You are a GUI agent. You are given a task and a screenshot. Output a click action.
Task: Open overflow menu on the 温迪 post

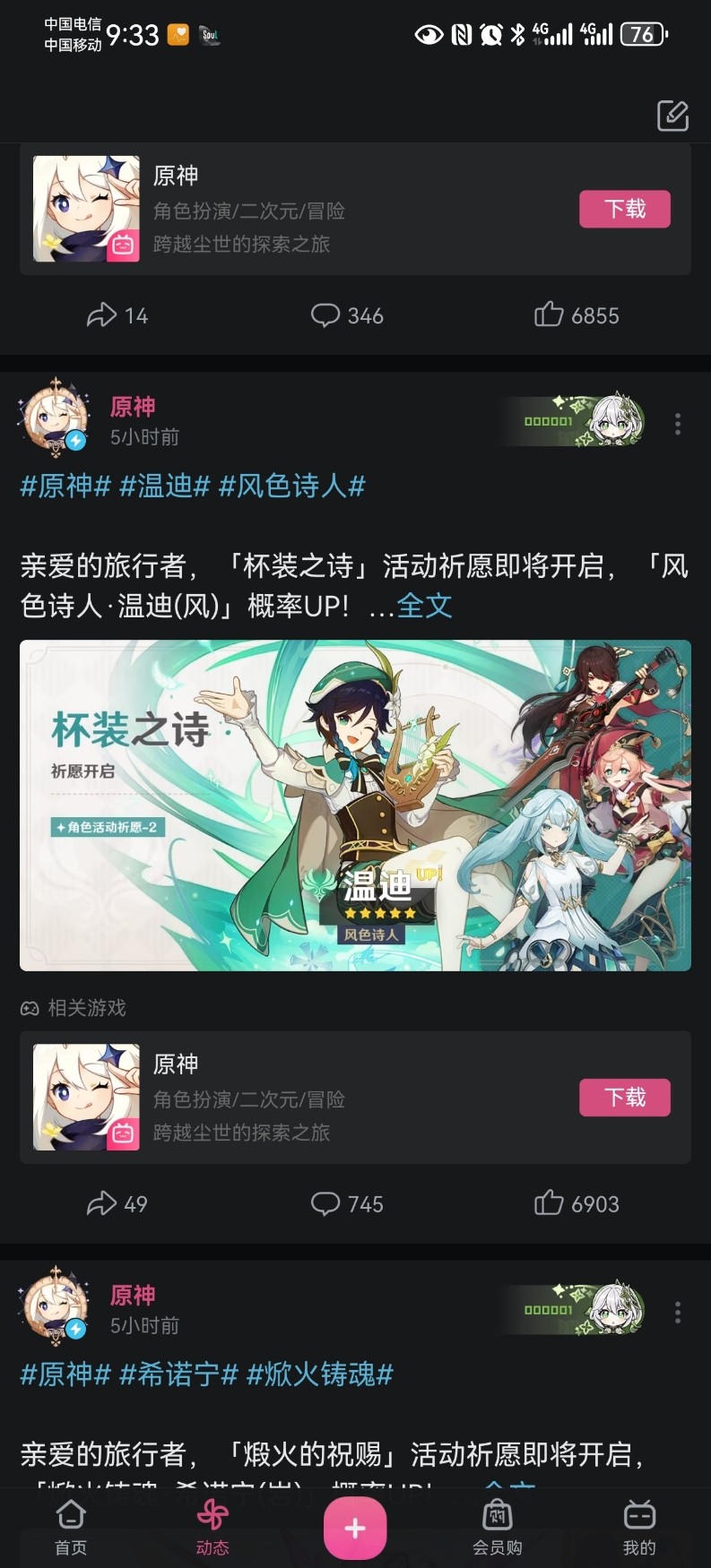tap(678, 424)
